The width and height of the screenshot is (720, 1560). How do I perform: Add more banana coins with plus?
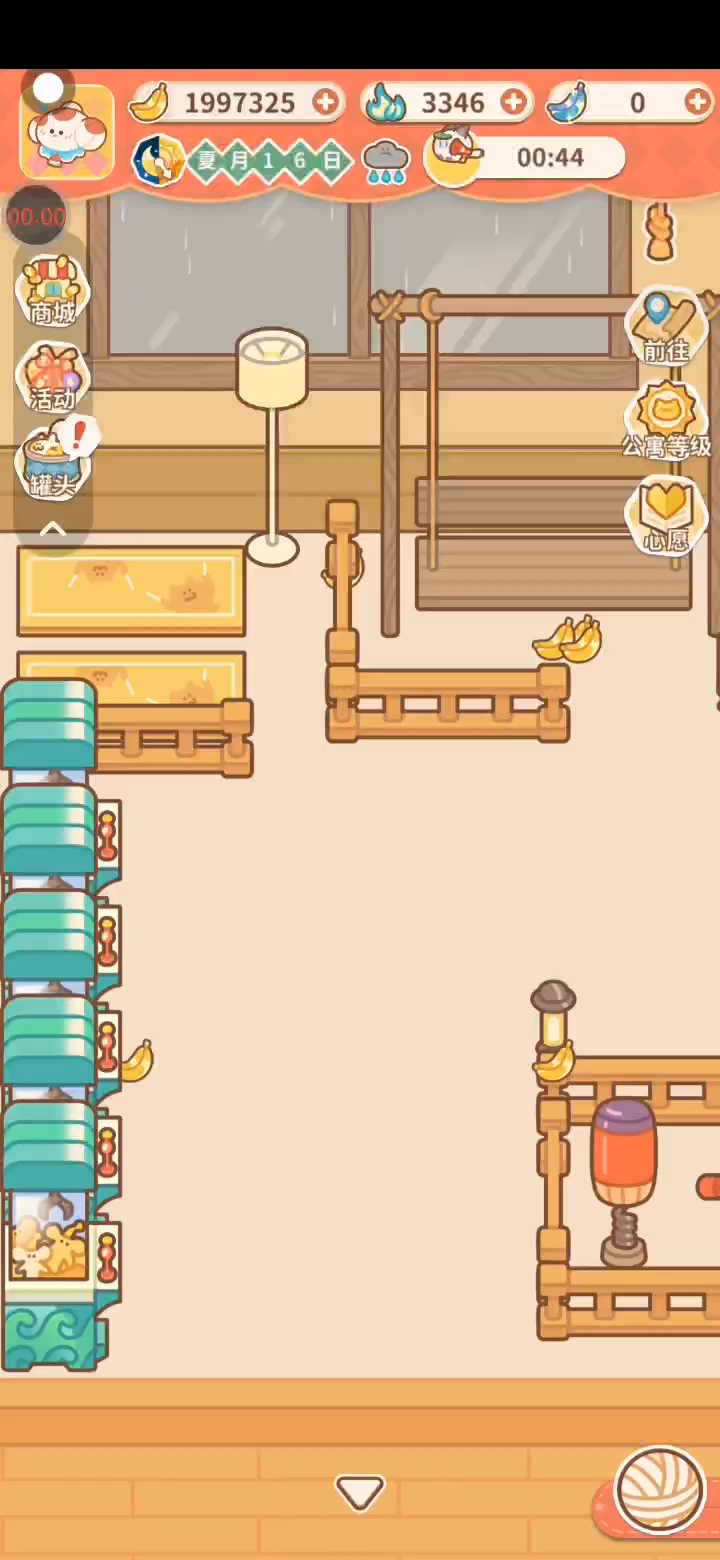point(325,102)
